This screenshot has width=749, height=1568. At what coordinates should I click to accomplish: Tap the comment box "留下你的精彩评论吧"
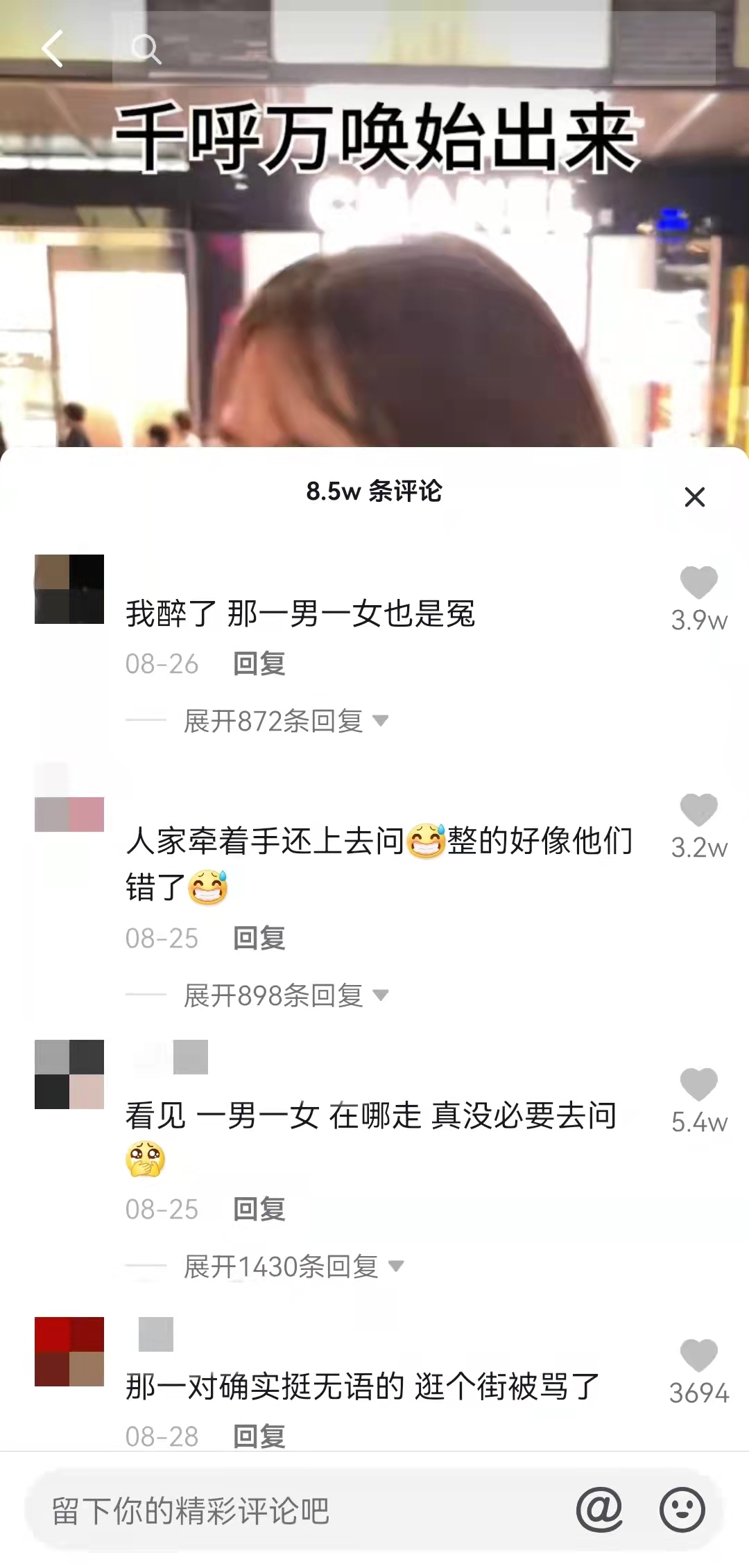pyautogui.click(x=291, y=1511)
